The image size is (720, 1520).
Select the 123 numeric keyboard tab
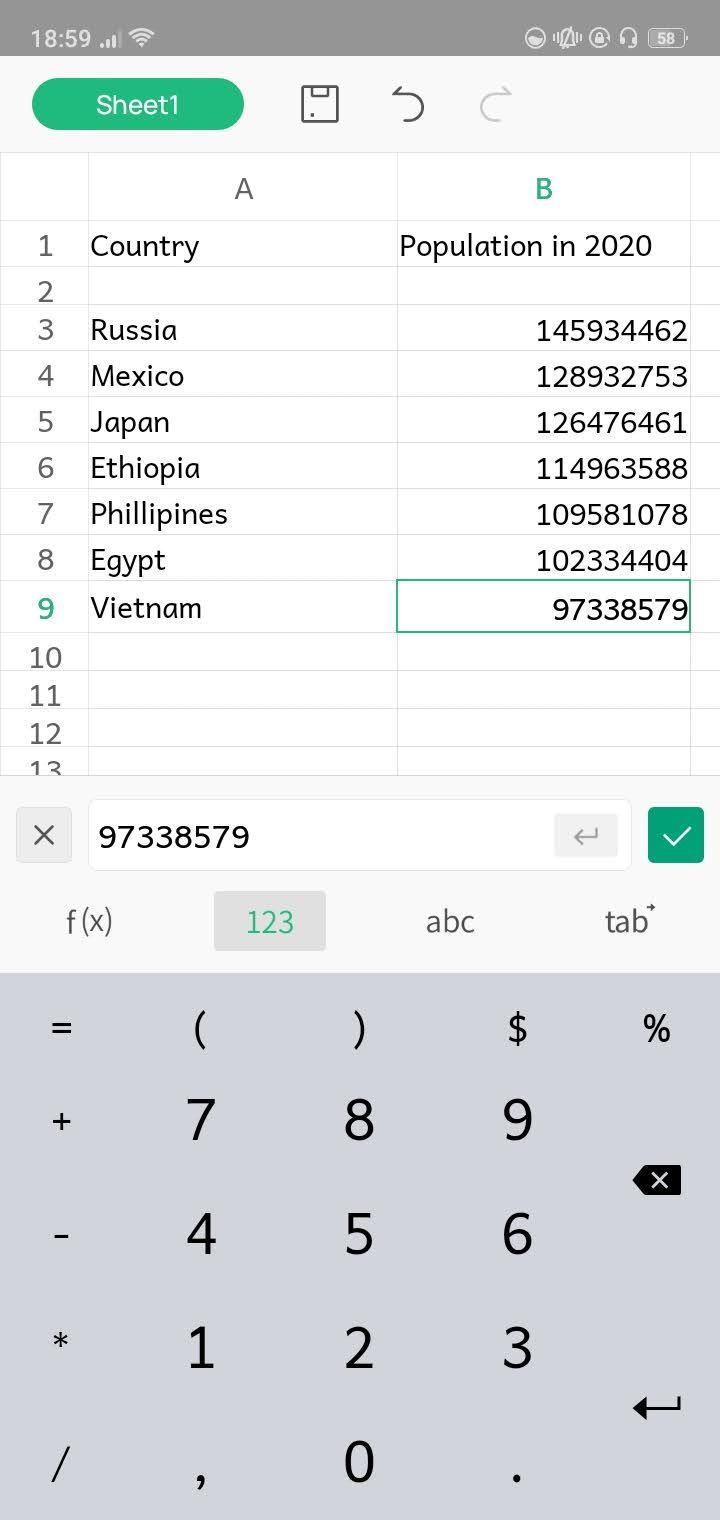[x=269, y=921]
